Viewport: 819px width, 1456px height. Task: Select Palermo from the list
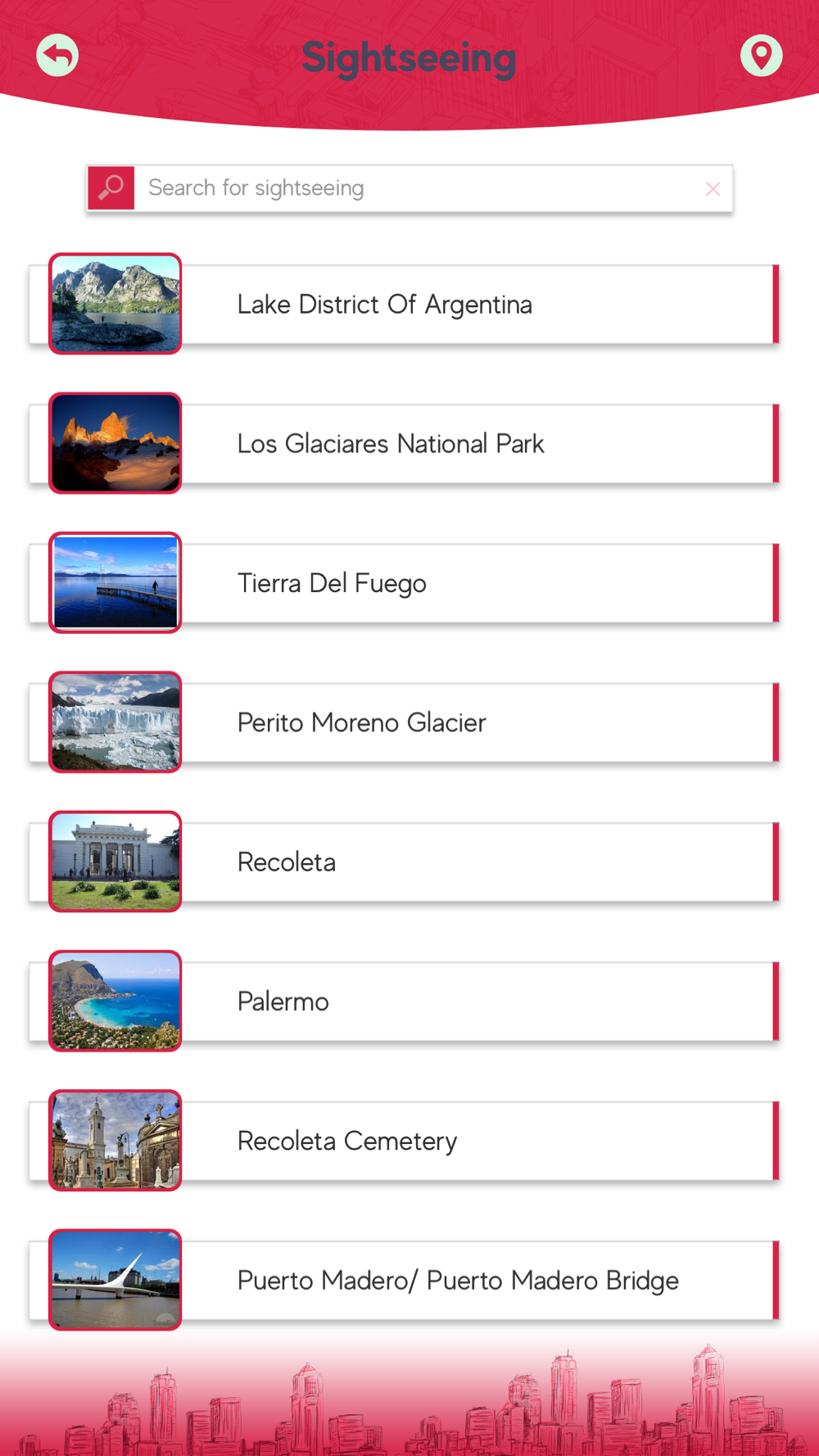pos(404,1001)
